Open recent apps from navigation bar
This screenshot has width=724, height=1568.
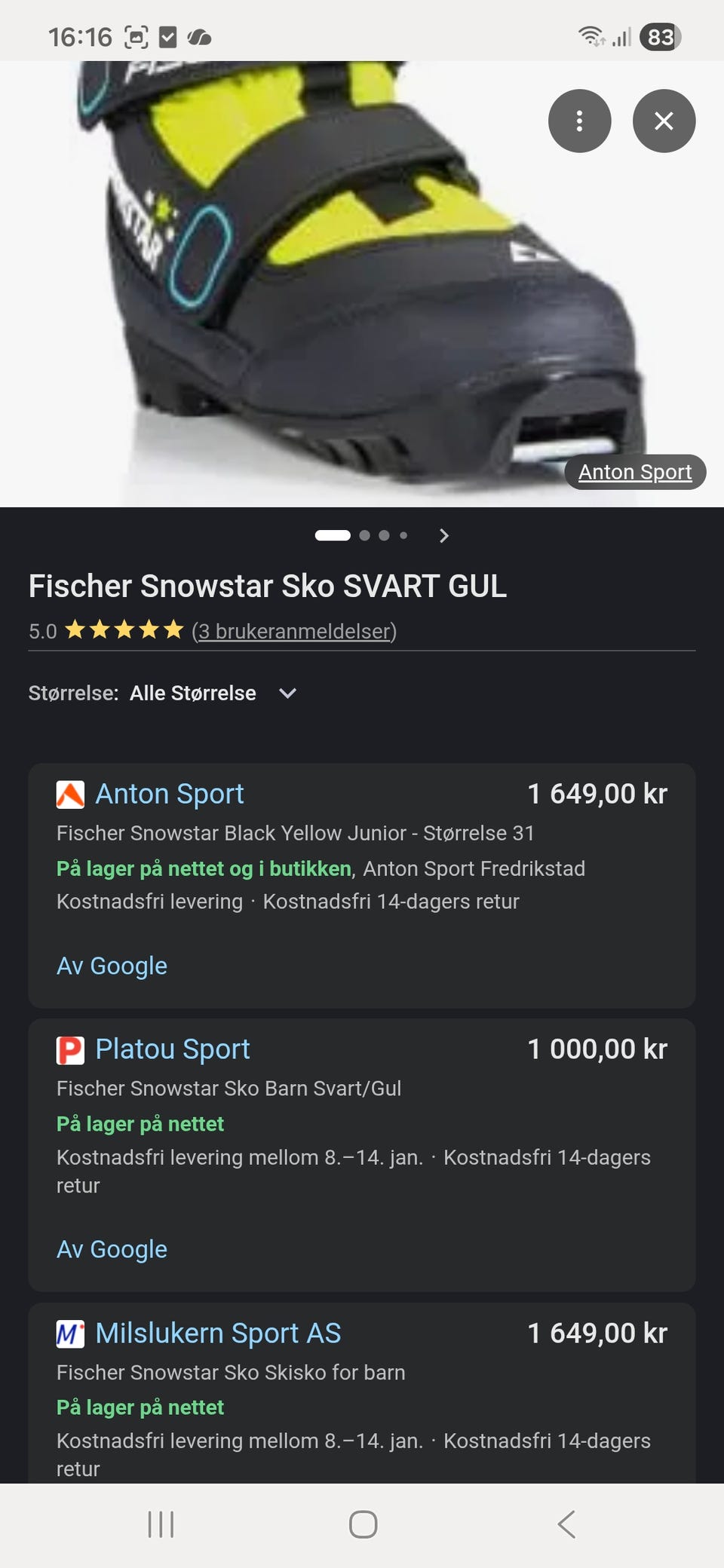tap(161, 1524)
